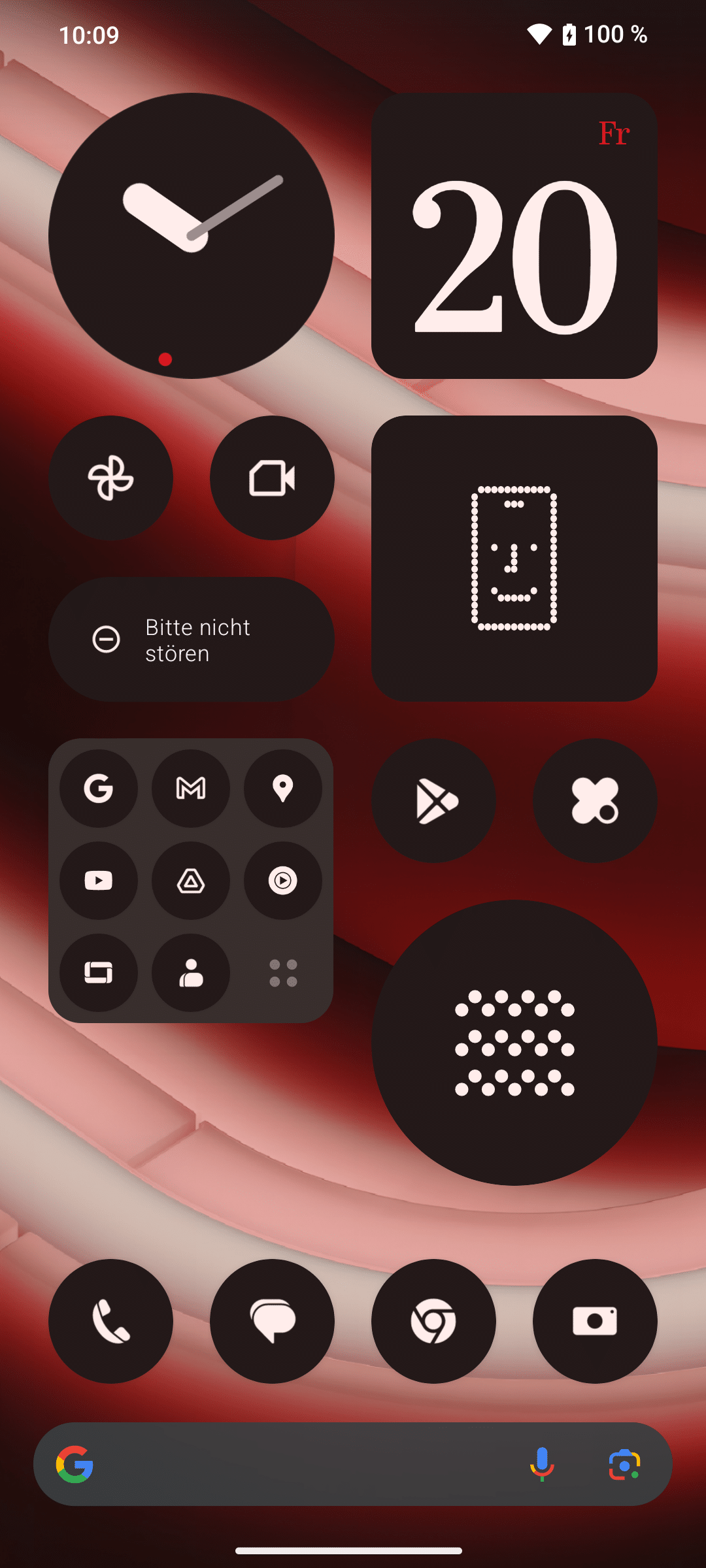Toggle Bitte nicht stören
Screen dimensions: 706x1568
191,639
